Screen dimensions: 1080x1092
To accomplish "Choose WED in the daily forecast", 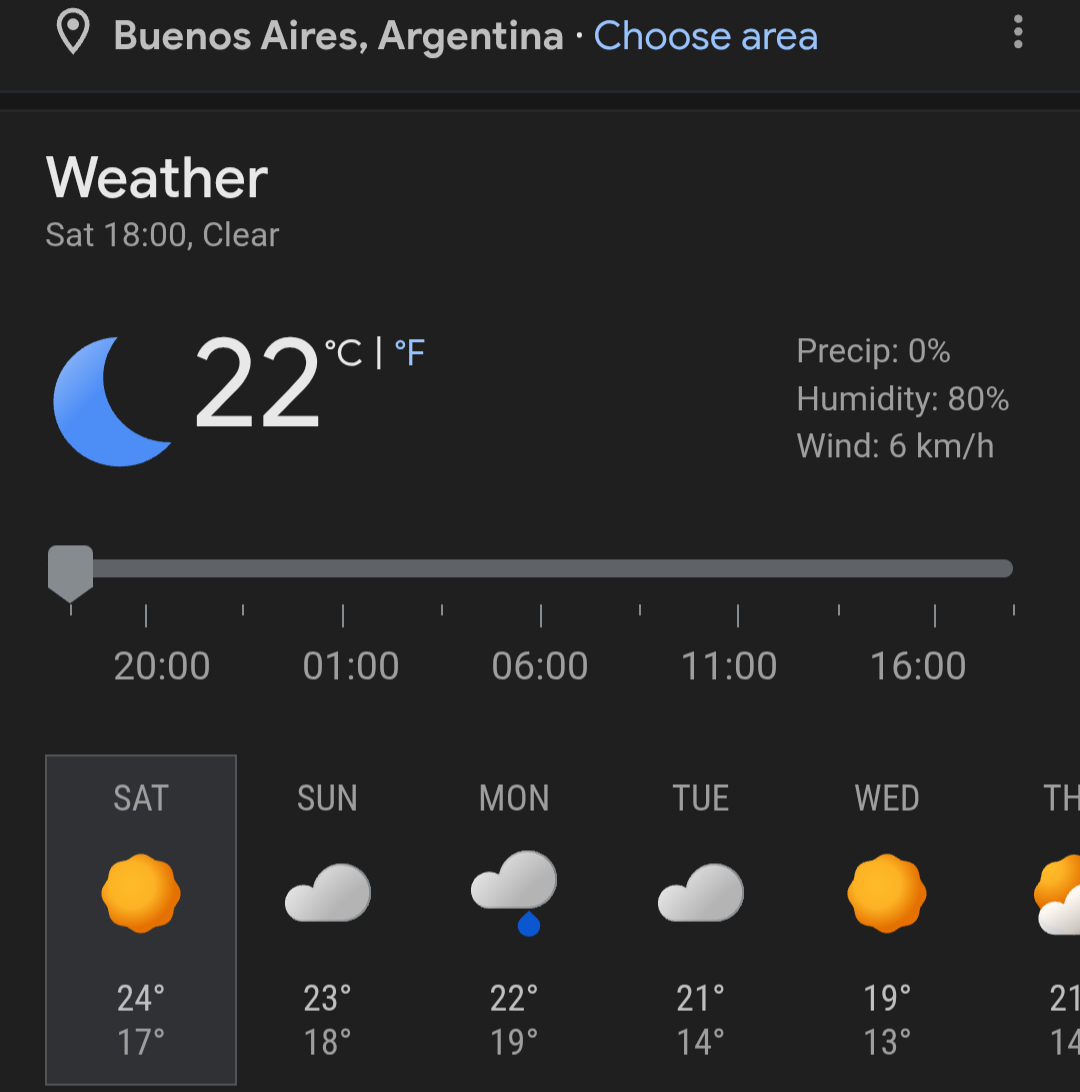I will (x=887, y=919).
